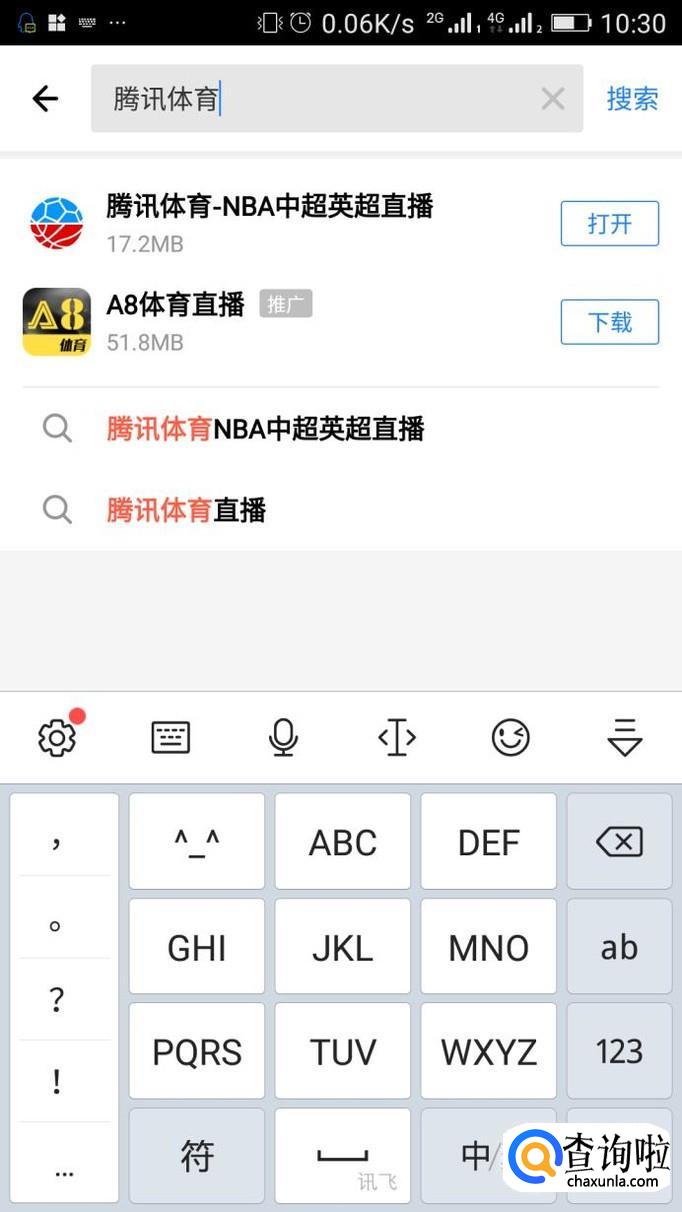Open the A8体育直播 app result
This screenshot has width=682, height=1212.
pos(175,305)
